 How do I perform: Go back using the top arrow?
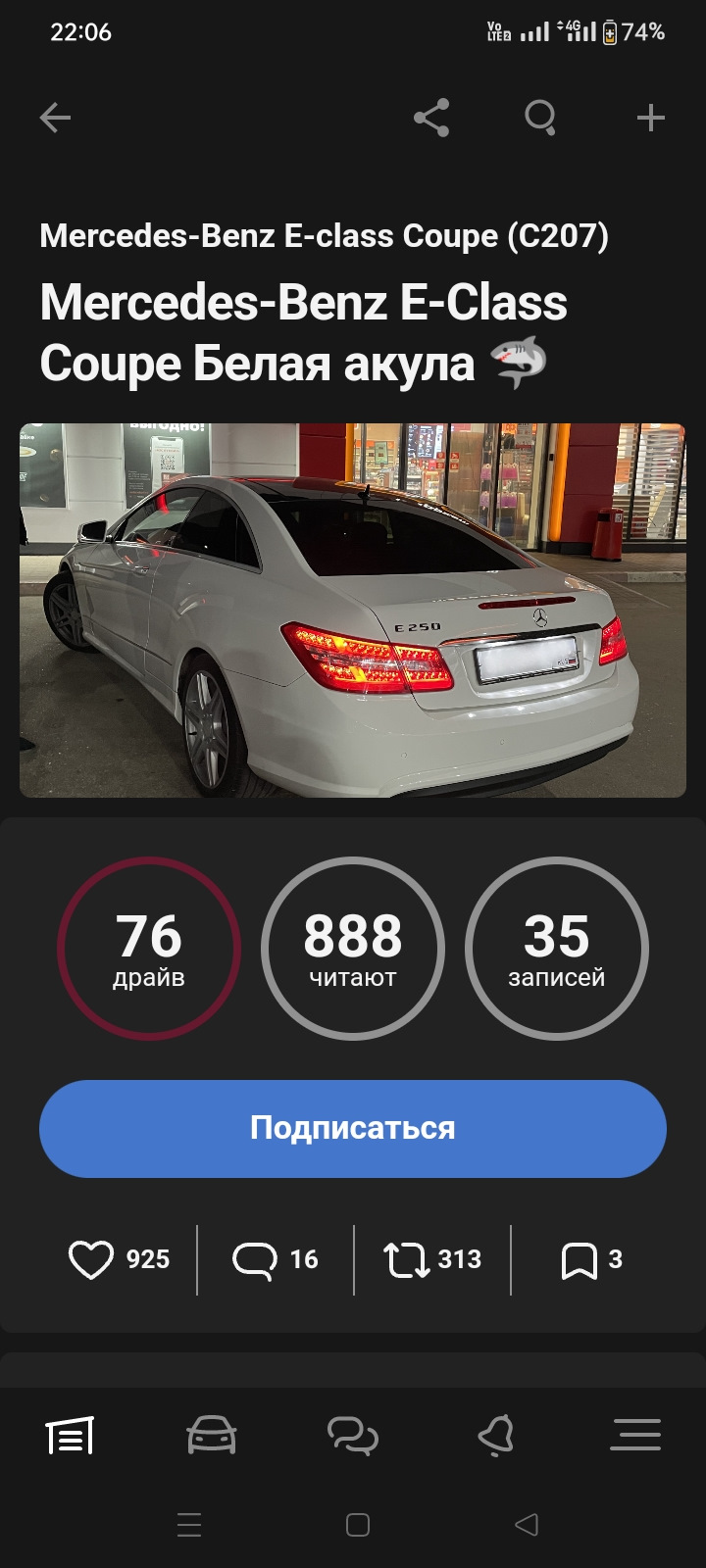tap(55, 119)
